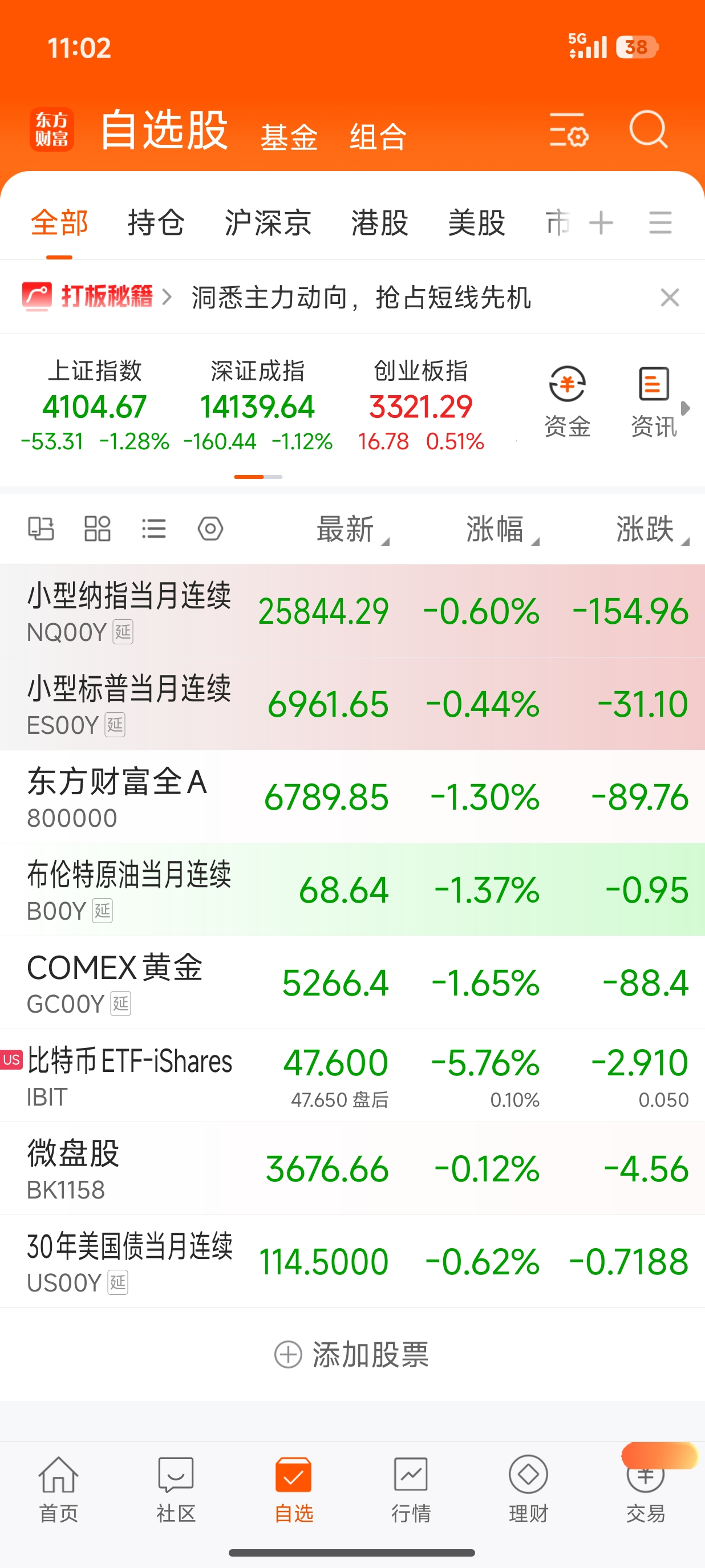Select the 美股 filter tab

pos(476,223)
